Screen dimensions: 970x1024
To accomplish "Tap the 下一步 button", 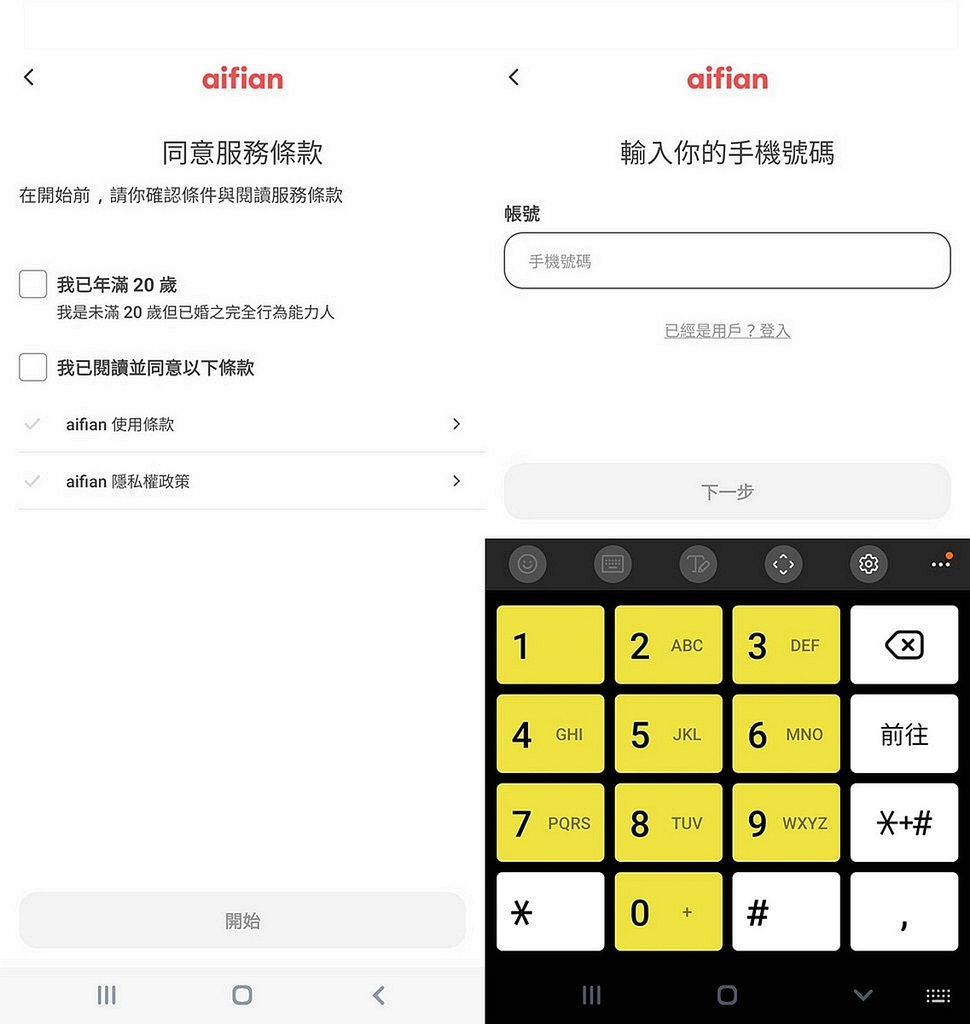I will coord(727,491).
